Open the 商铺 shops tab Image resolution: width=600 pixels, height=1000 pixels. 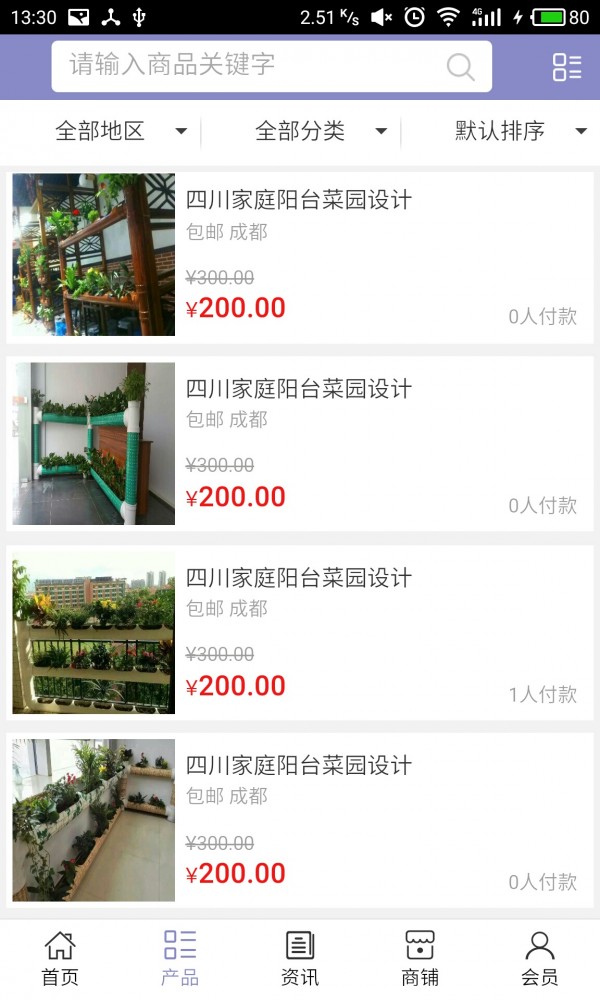[x=420, y=959]
